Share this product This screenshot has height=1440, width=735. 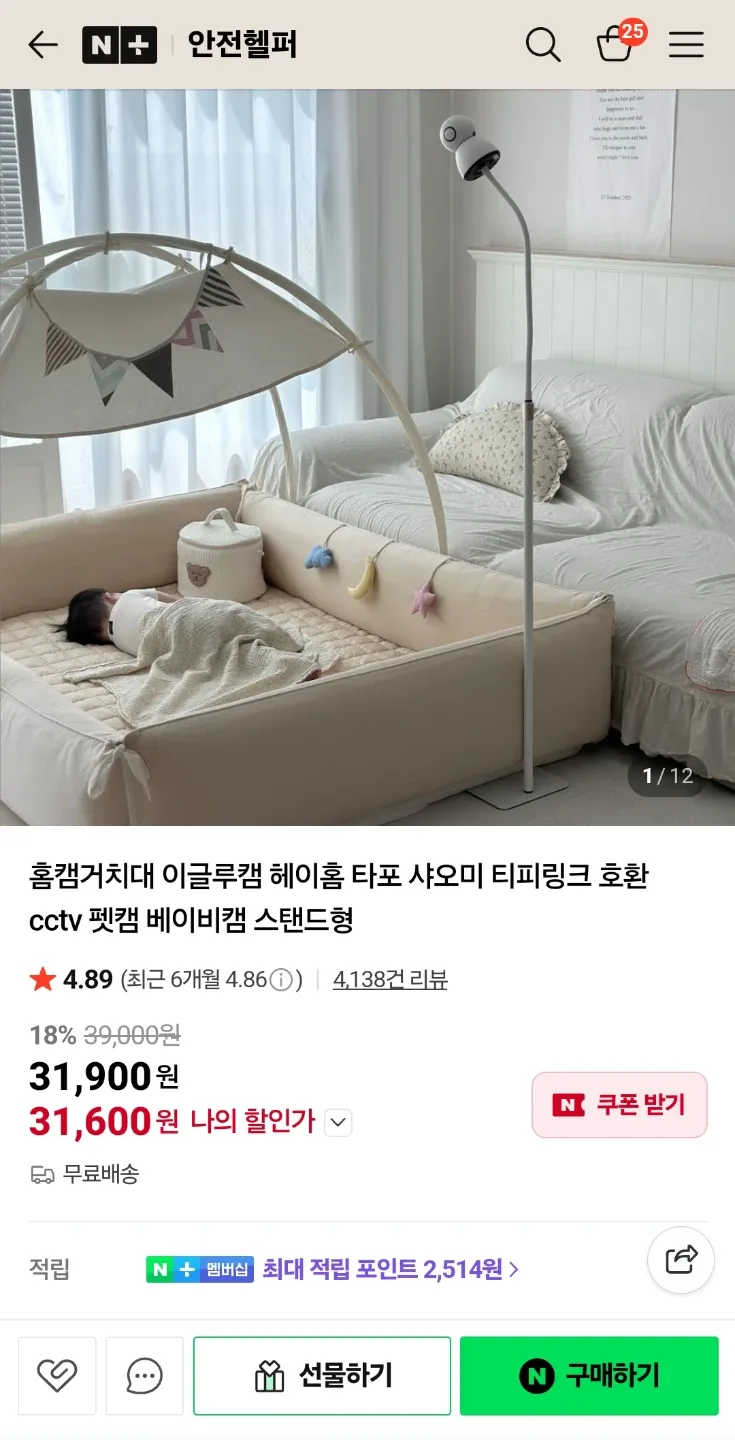click(681, 1260)
